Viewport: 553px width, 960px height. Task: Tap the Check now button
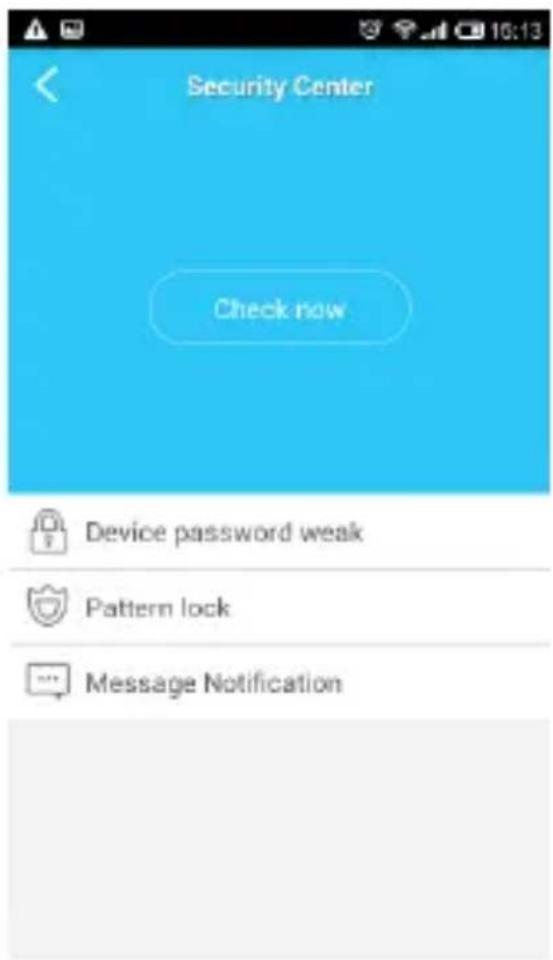click(x=280, y=308)
